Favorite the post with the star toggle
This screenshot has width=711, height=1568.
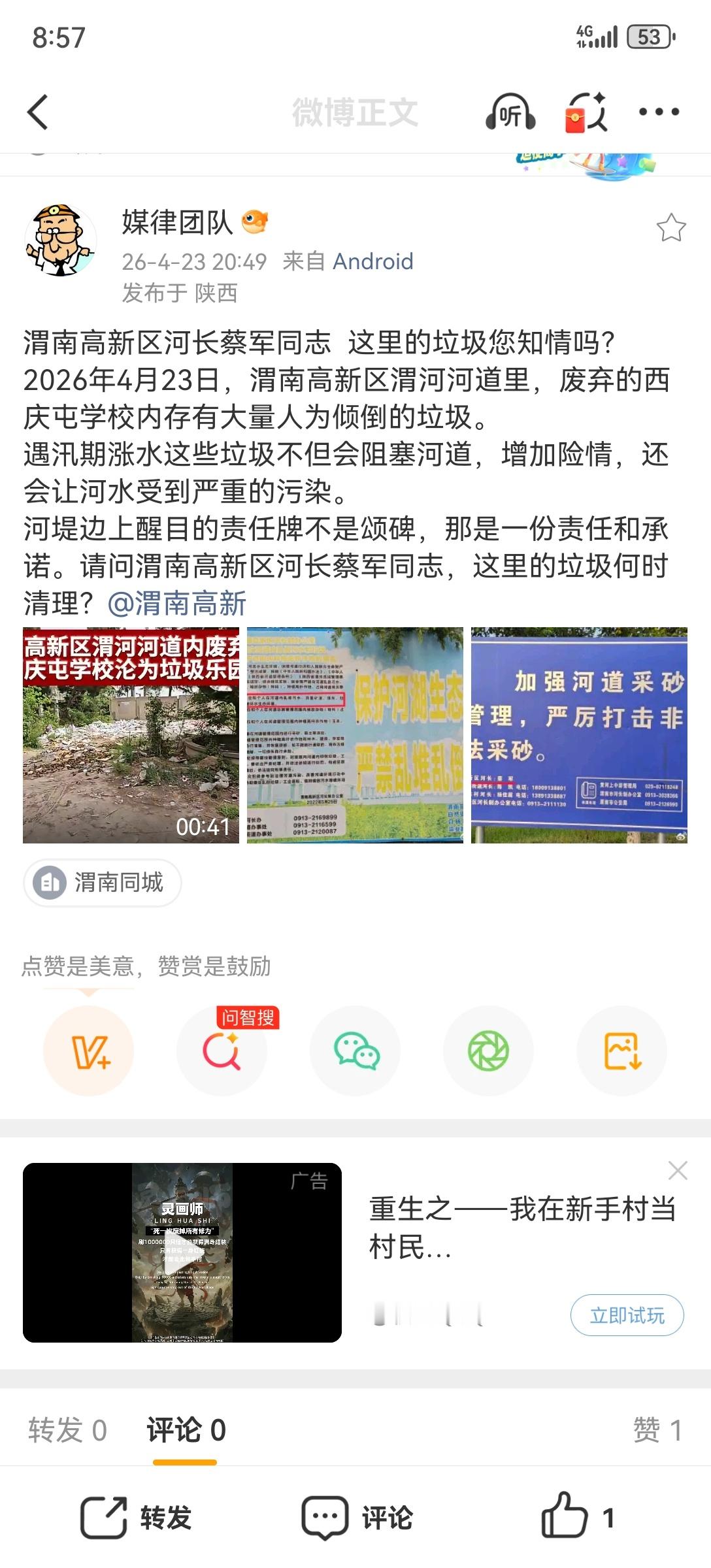pos(672,225)
